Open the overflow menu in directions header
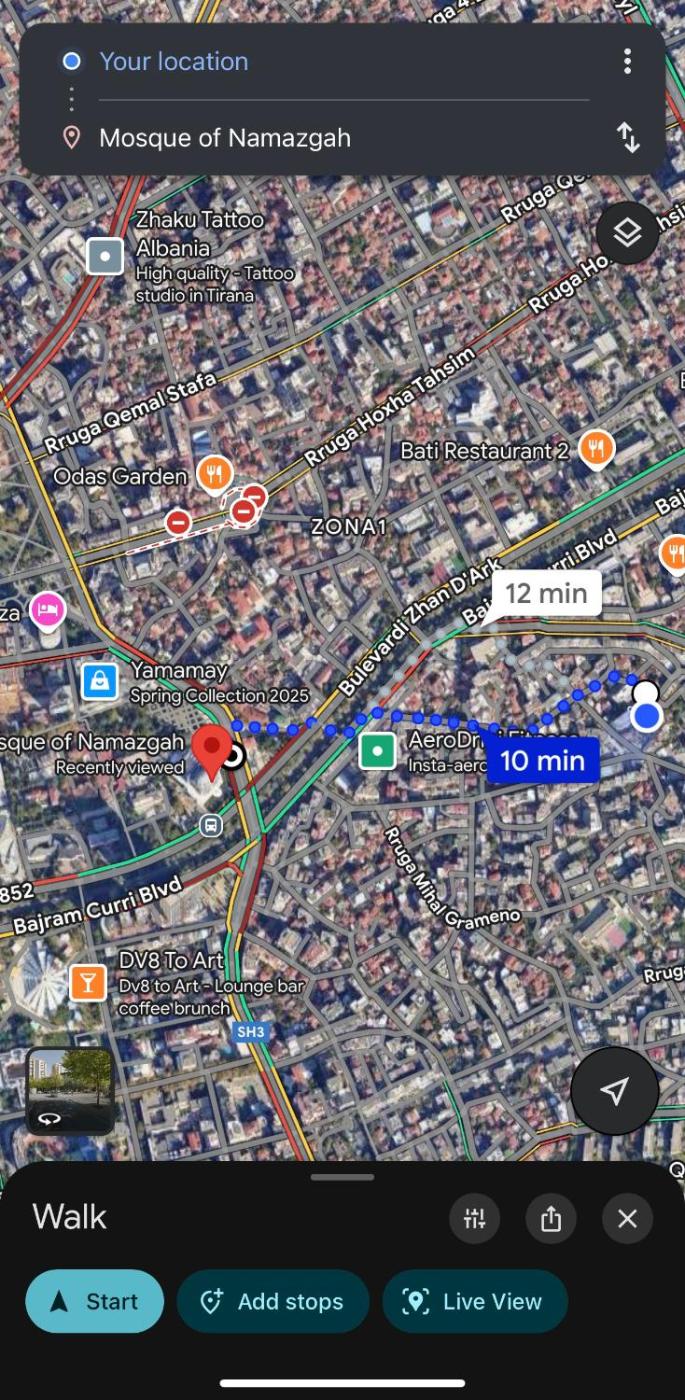Screen dimensions: 685x1400 (x=627, y=62)
